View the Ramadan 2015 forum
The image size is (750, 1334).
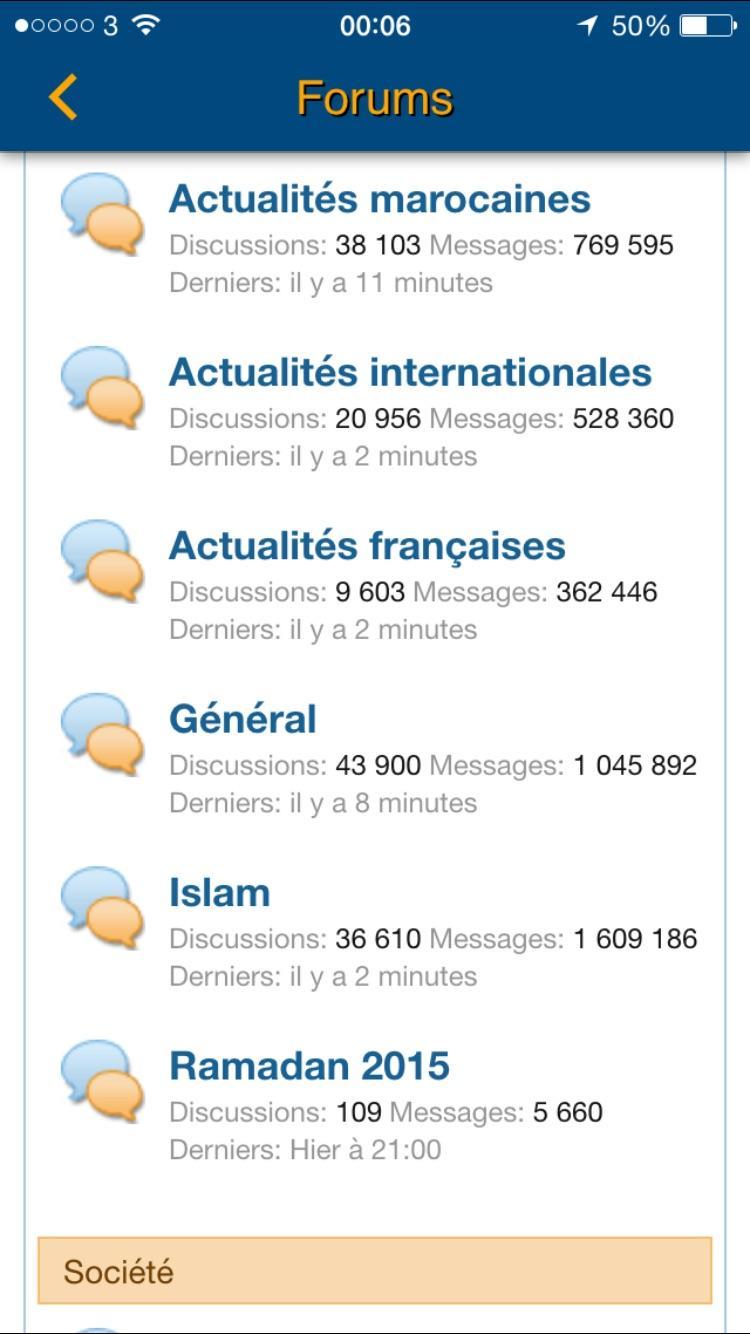(309, 1066)
